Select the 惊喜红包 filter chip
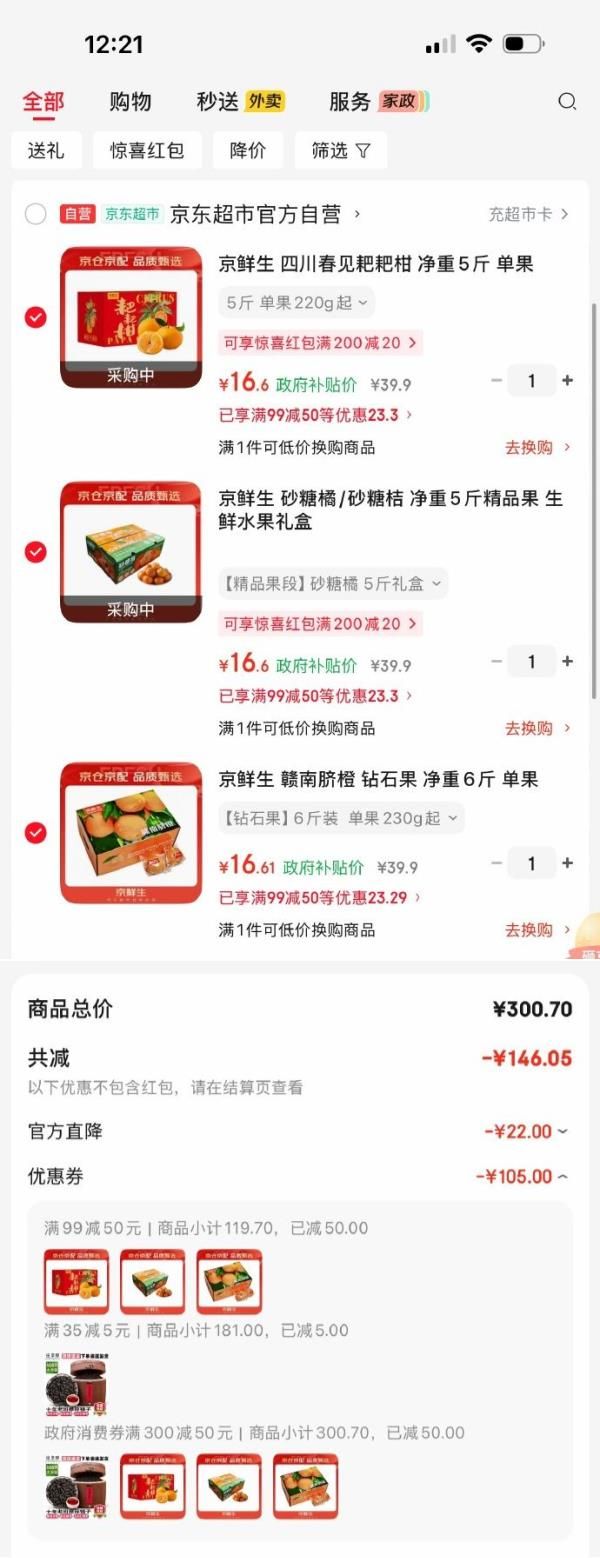The width and height of the screenshot is (600, 1558). click(x=147, y=150)
